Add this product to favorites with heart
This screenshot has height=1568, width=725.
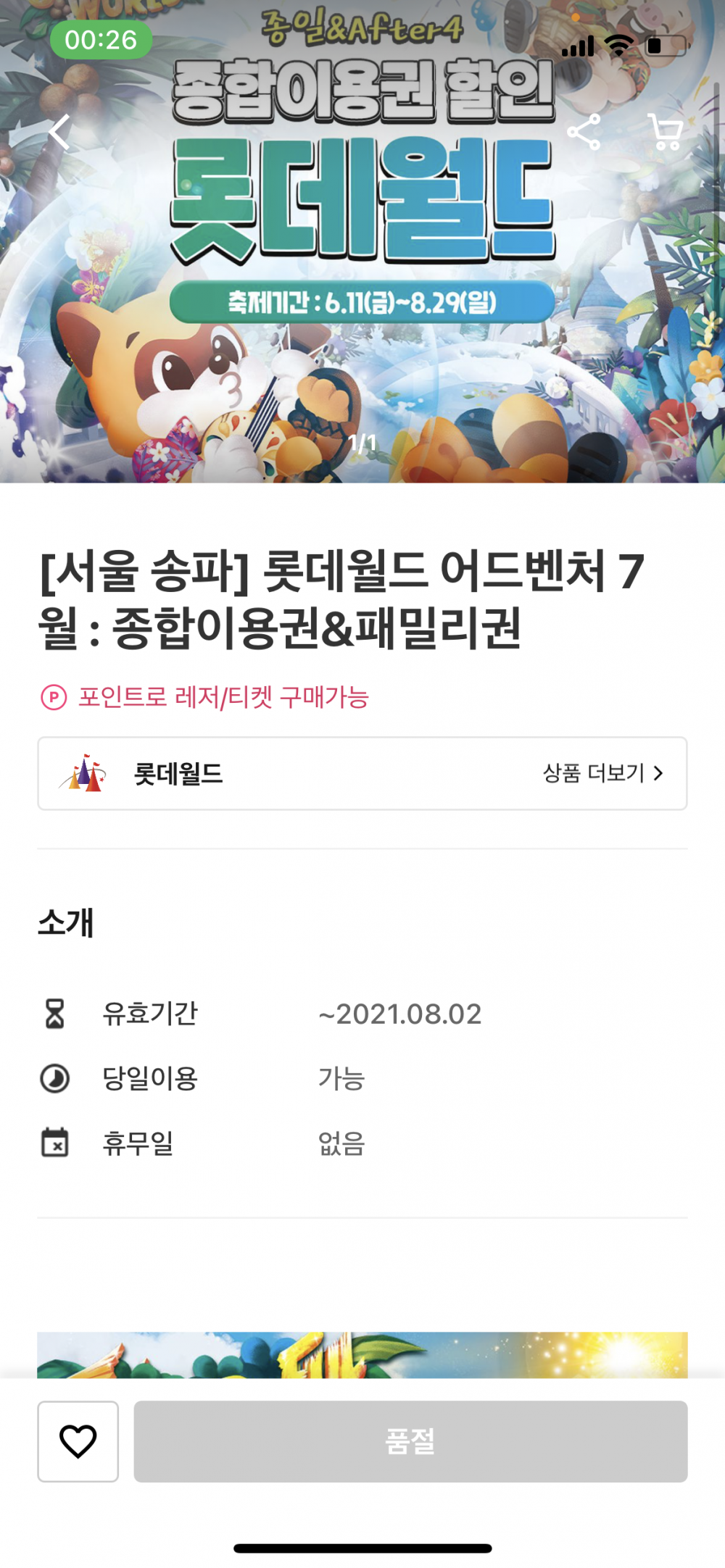click(78, 1441)
